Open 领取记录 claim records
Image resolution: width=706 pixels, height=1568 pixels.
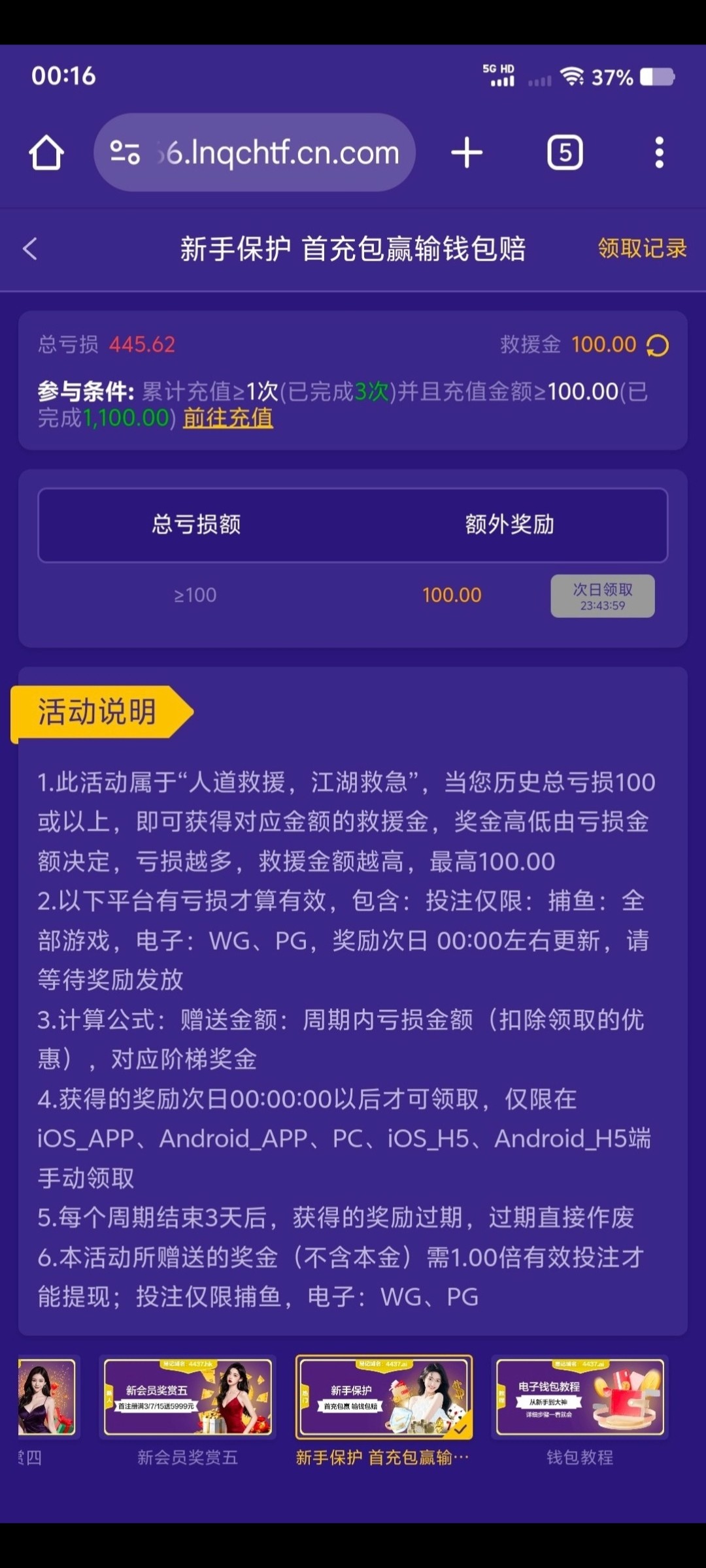tap(642, 248)
